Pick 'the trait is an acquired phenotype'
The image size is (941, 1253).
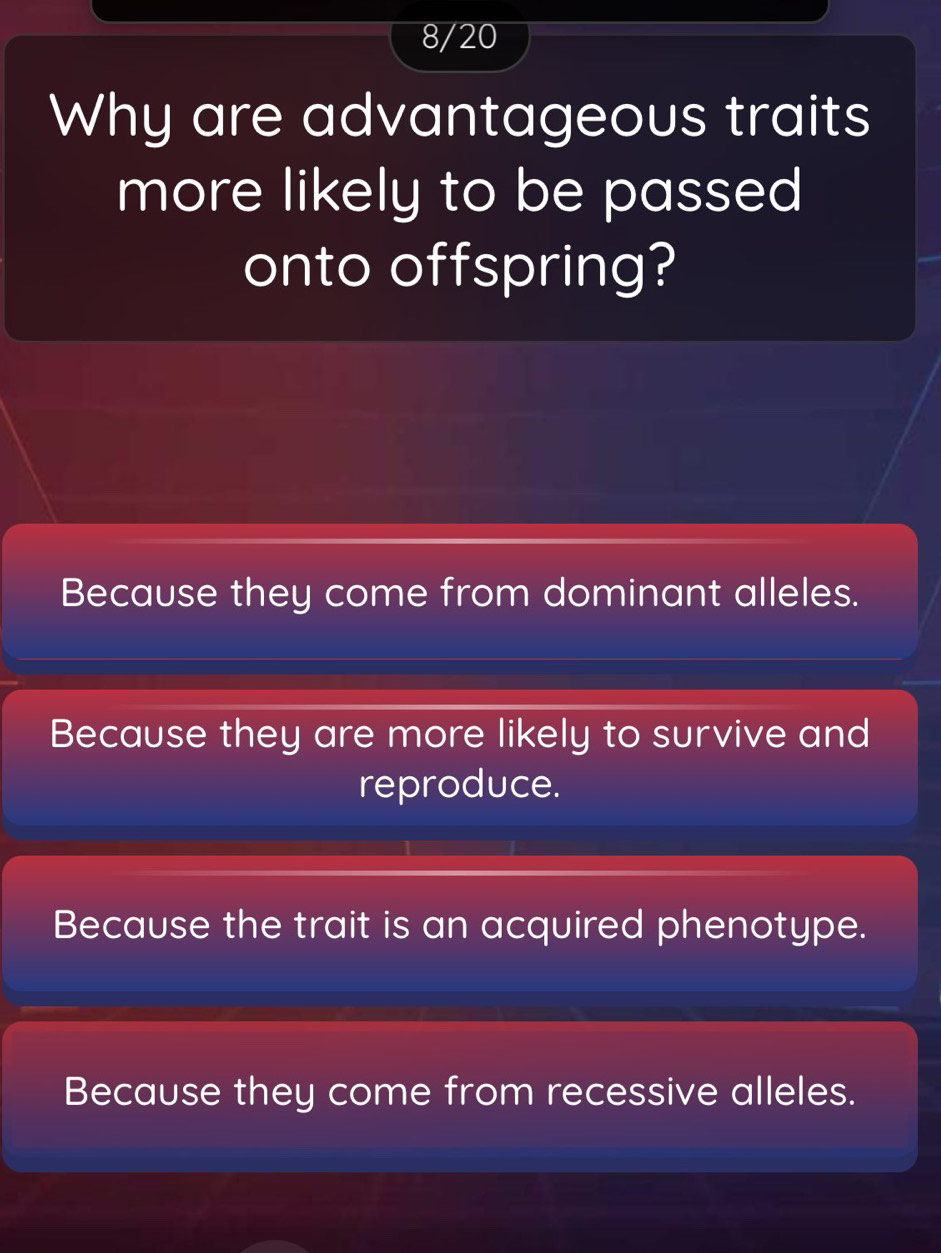(460, 924)
